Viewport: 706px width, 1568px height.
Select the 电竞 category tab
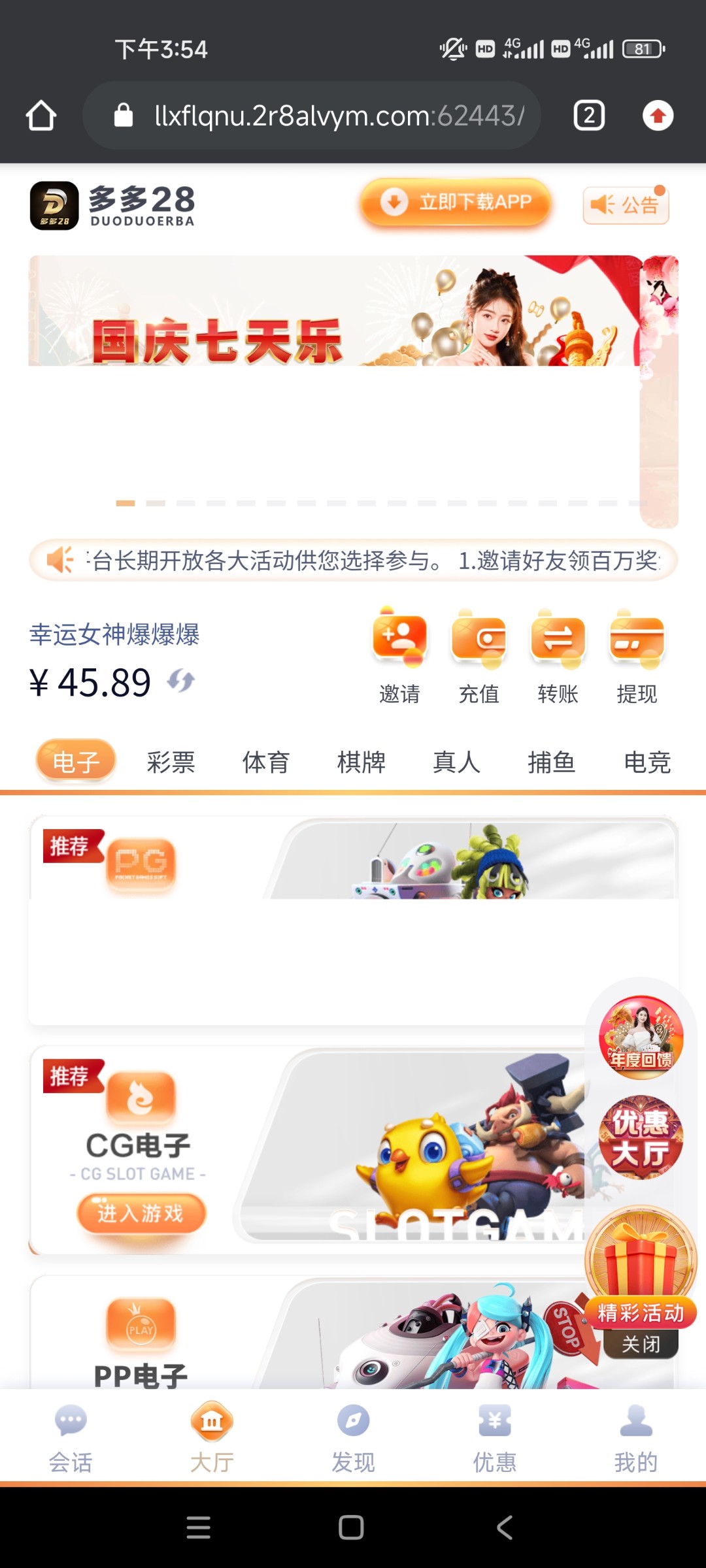click(647, 762)
